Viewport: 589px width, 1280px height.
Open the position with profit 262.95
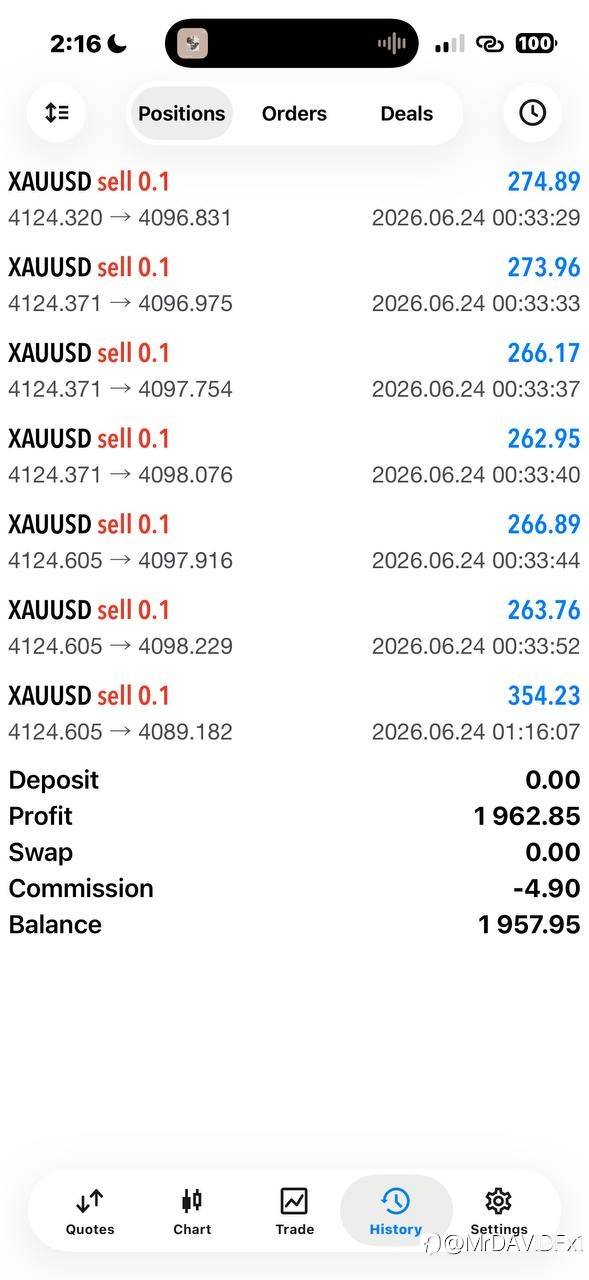pos(294,457)
